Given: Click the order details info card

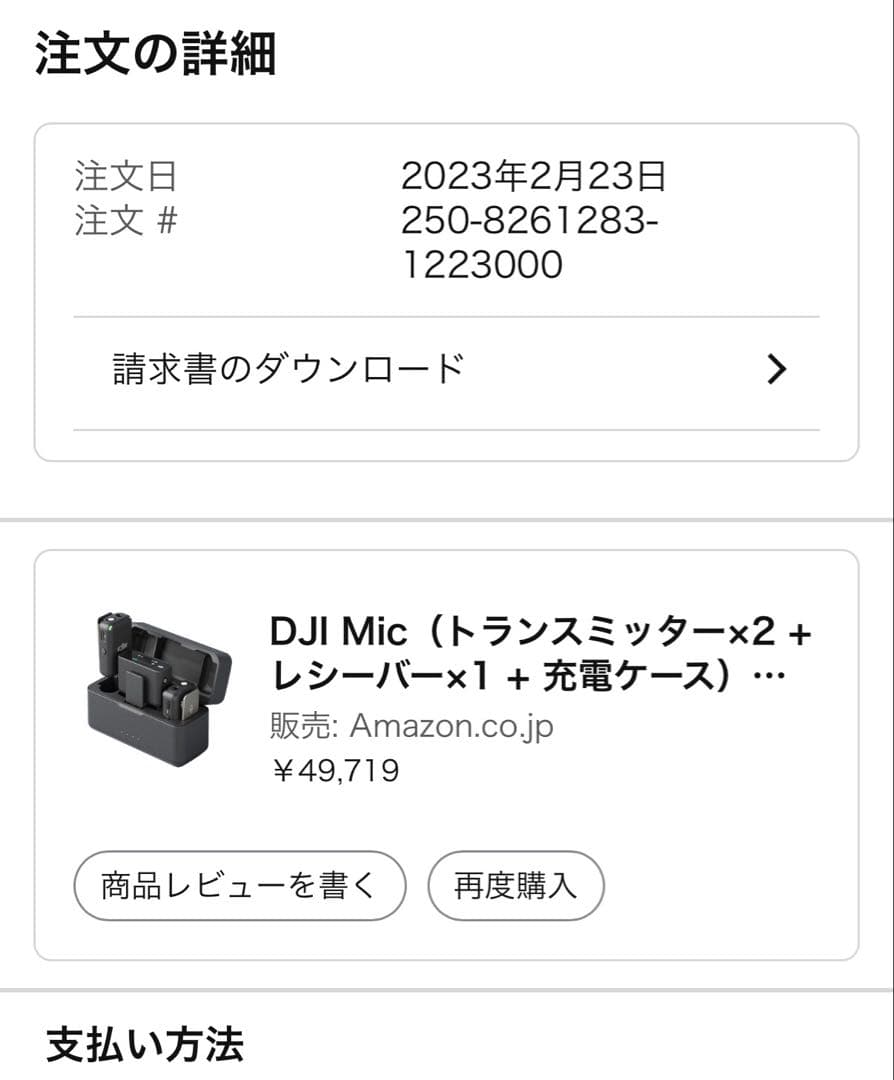Looking at the screenshot, I should pyautogui.click(x=447, y=290).
